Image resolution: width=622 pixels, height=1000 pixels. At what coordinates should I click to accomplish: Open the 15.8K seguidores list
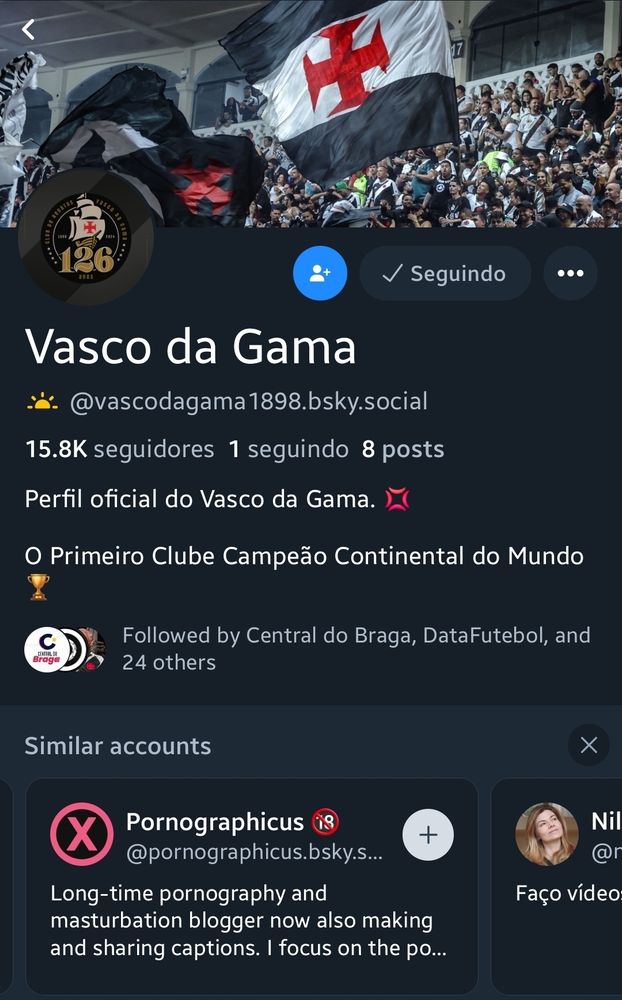tap(120, 450)
